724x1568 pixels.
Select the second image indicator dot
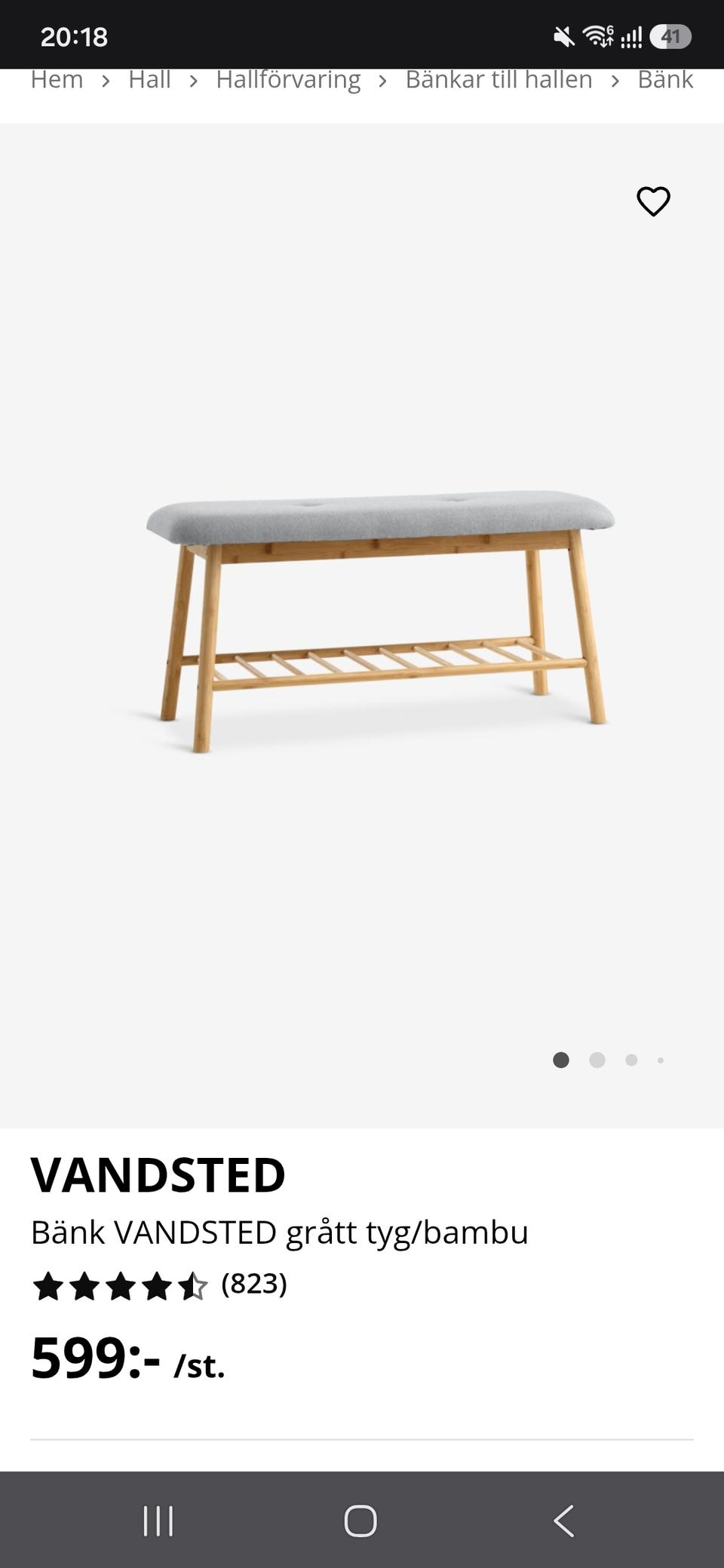597,1060
